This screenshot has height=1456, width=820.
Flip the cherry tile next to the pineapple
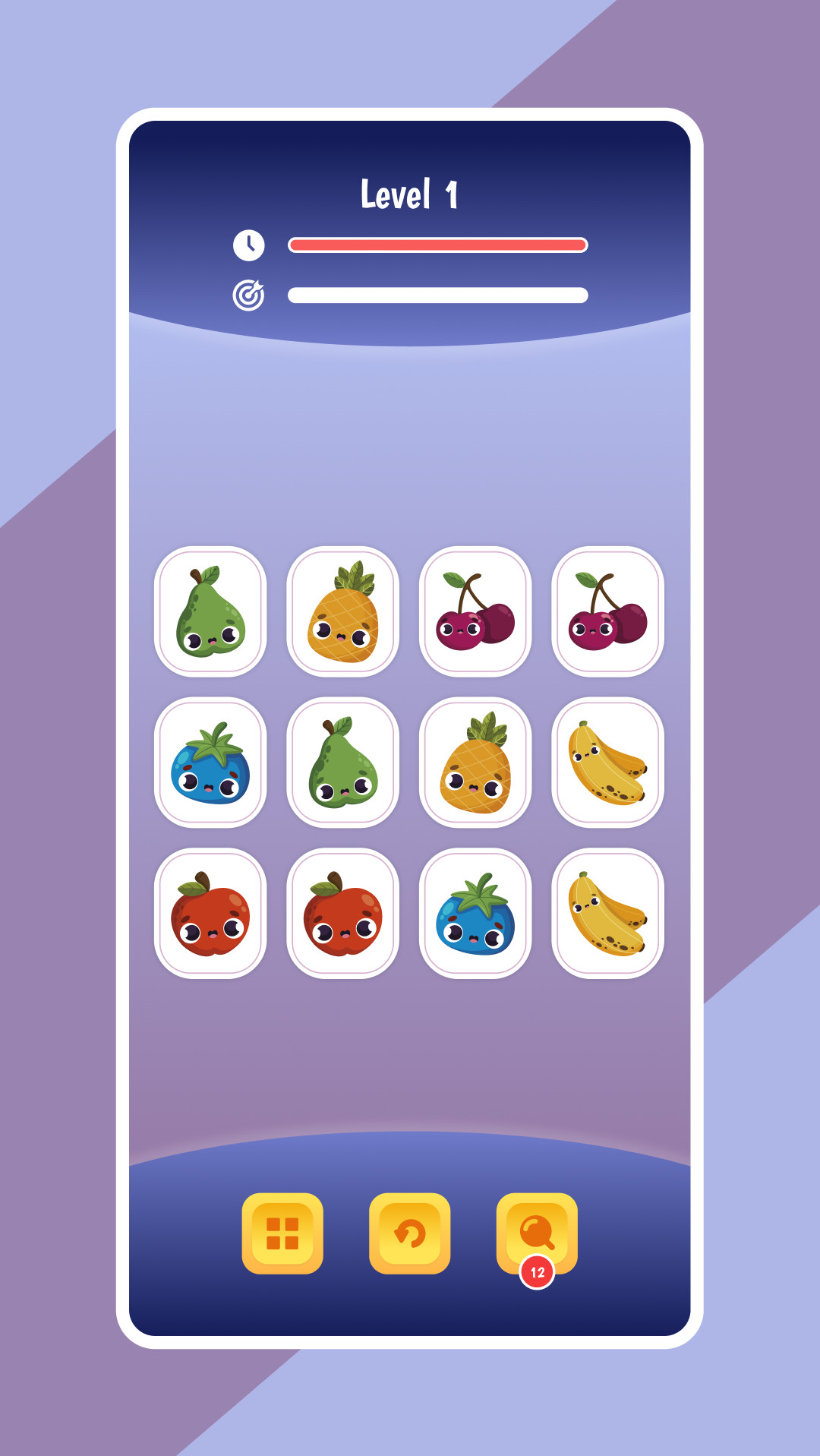pos(475,611)
